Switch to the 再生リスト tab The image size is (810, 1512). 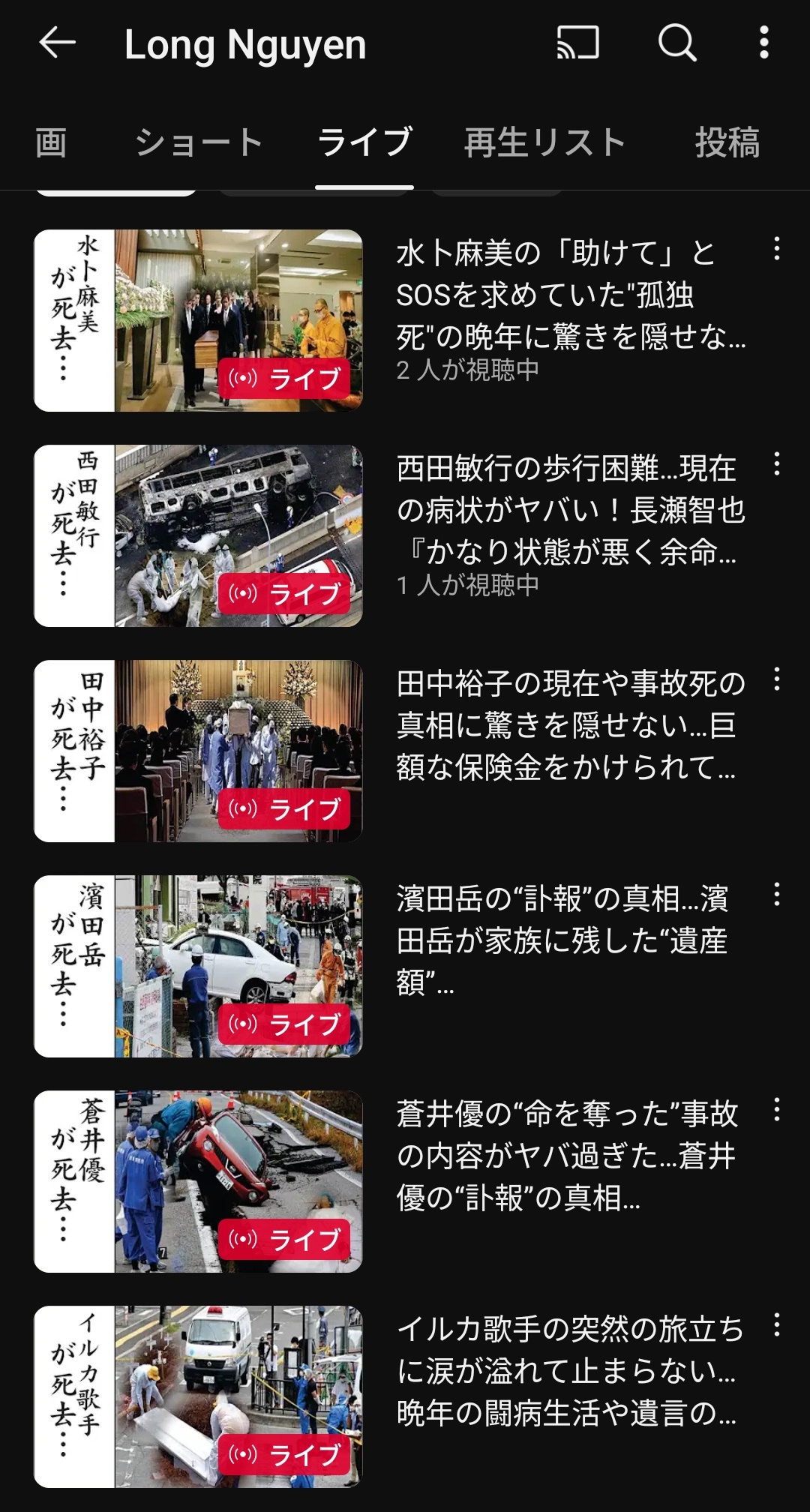tap(544, 142)
